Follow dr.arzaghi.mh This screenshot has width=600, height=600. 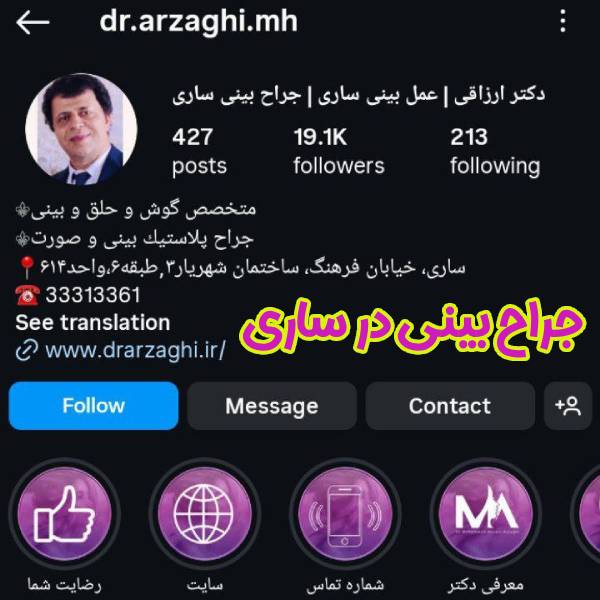93,406
